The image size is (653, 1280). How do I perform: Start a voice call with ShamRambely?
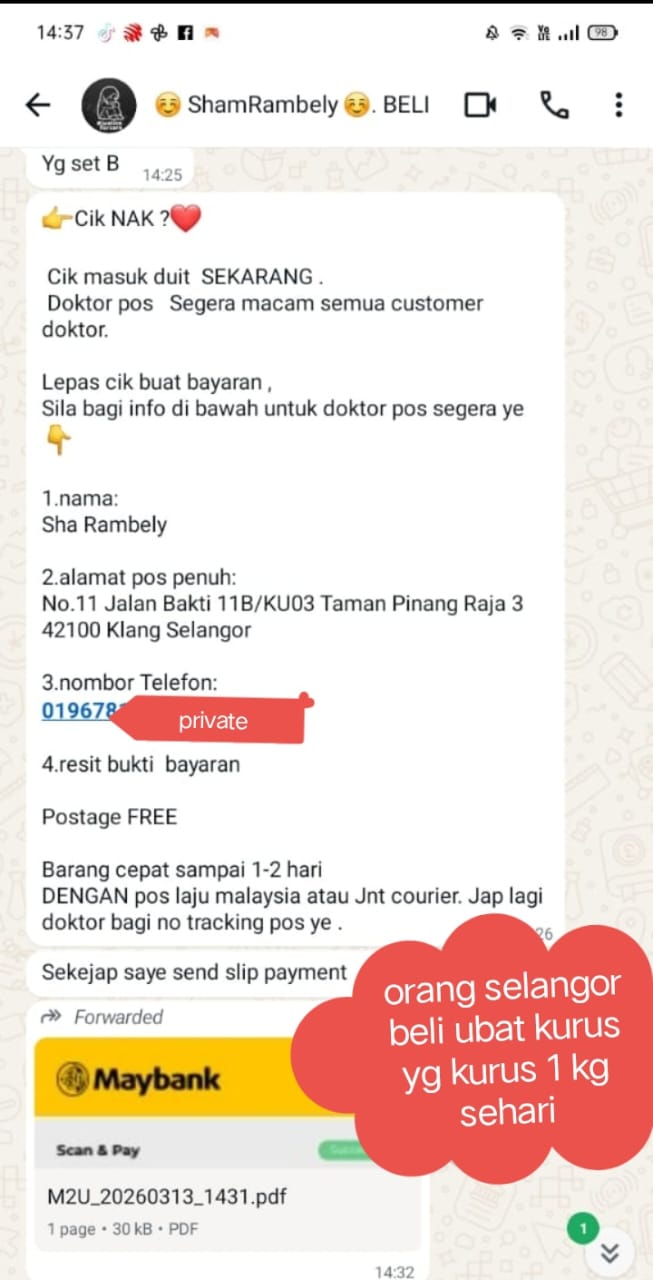(x=553, y=105)
